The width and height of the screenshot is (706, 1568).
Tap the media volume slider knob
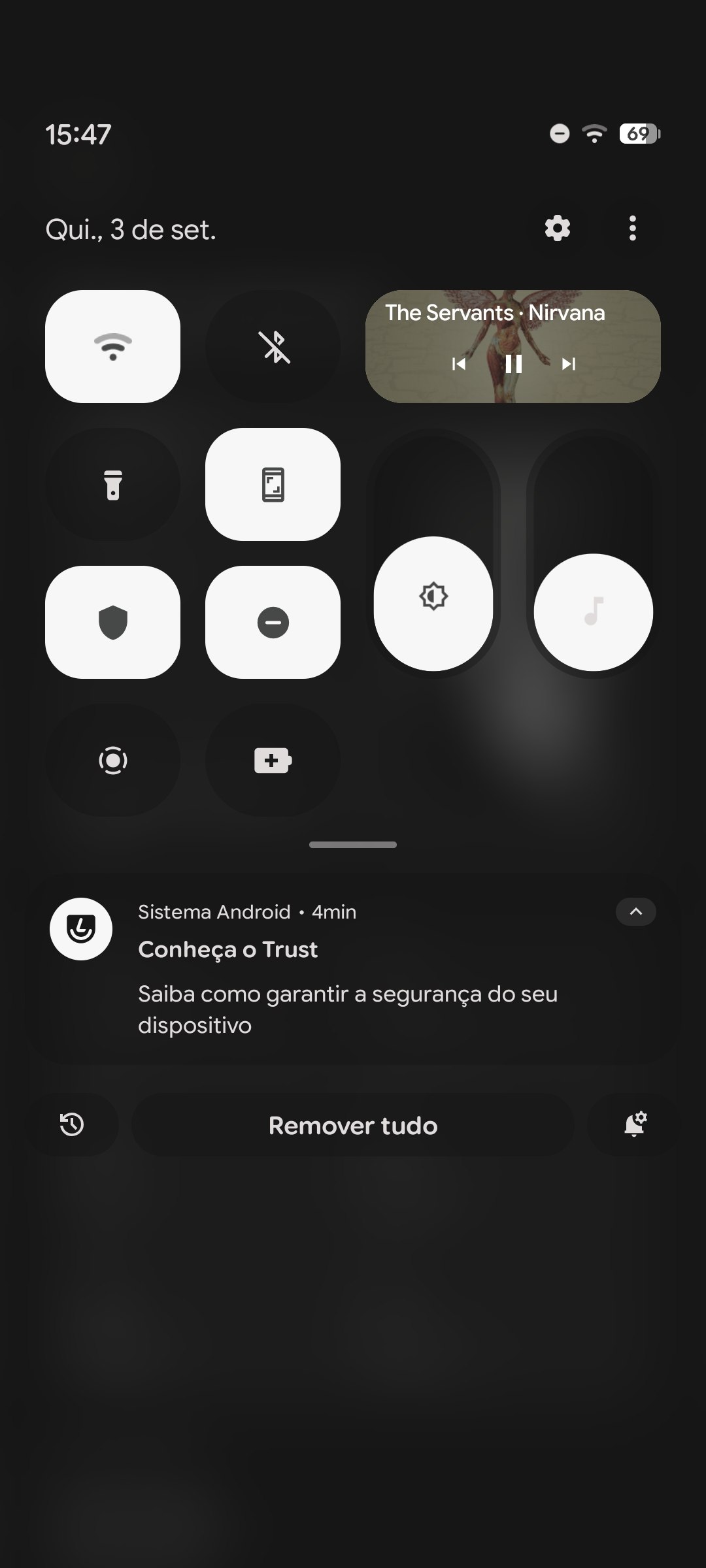(594, 612)
